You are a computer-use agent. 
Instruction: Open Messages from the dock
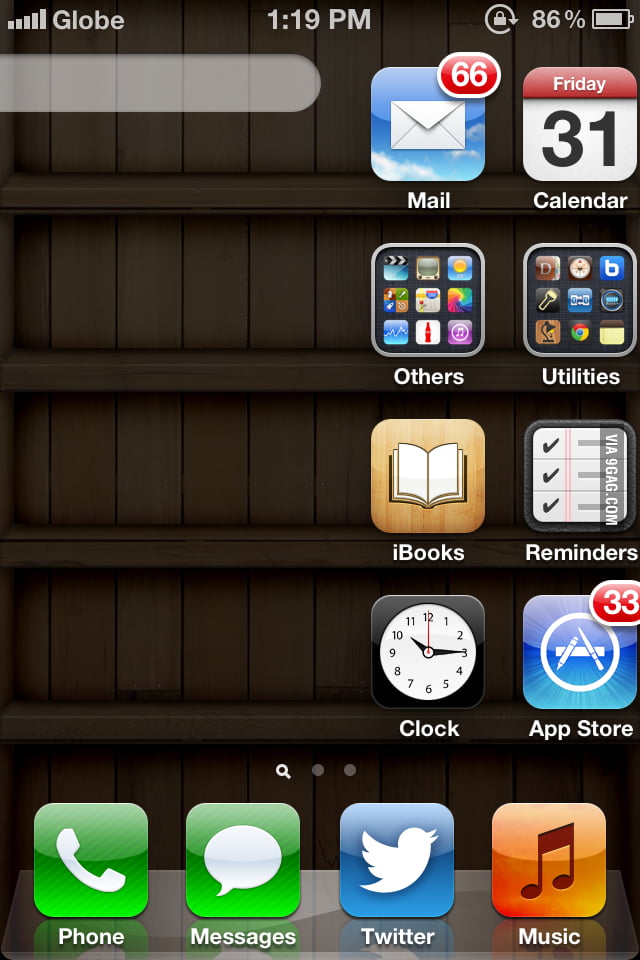[243, 860]
